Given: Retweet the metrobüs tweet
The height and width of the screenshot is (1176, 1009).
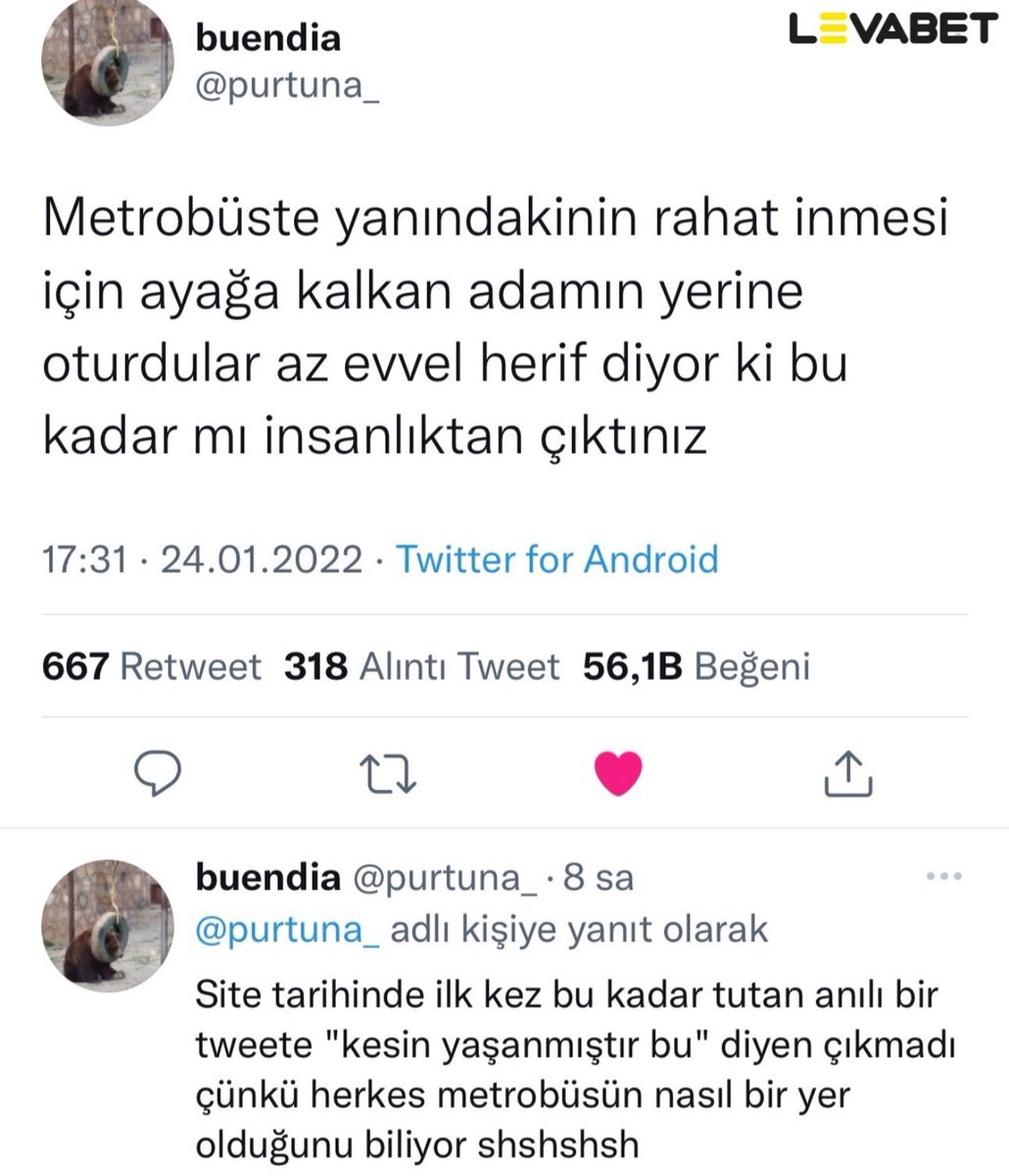Looking at the screenshot, I should pos(389,773).
